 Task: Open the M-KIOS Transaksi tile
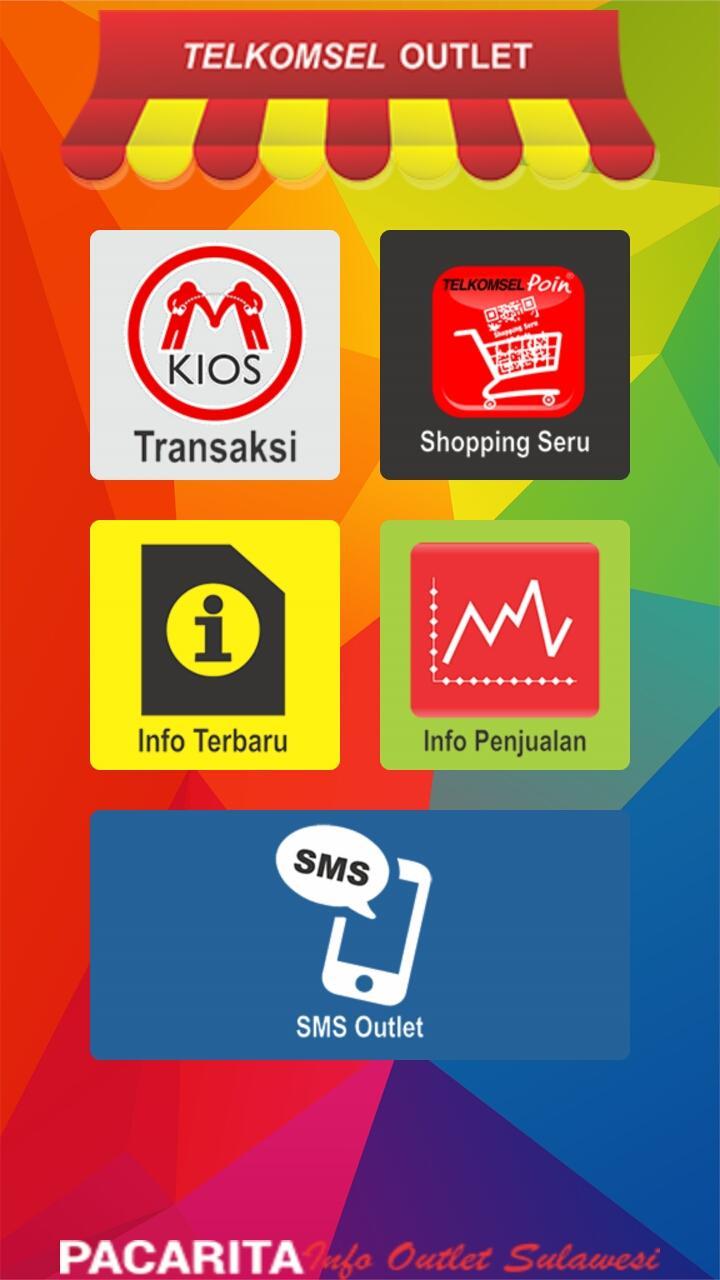point(215,355)
